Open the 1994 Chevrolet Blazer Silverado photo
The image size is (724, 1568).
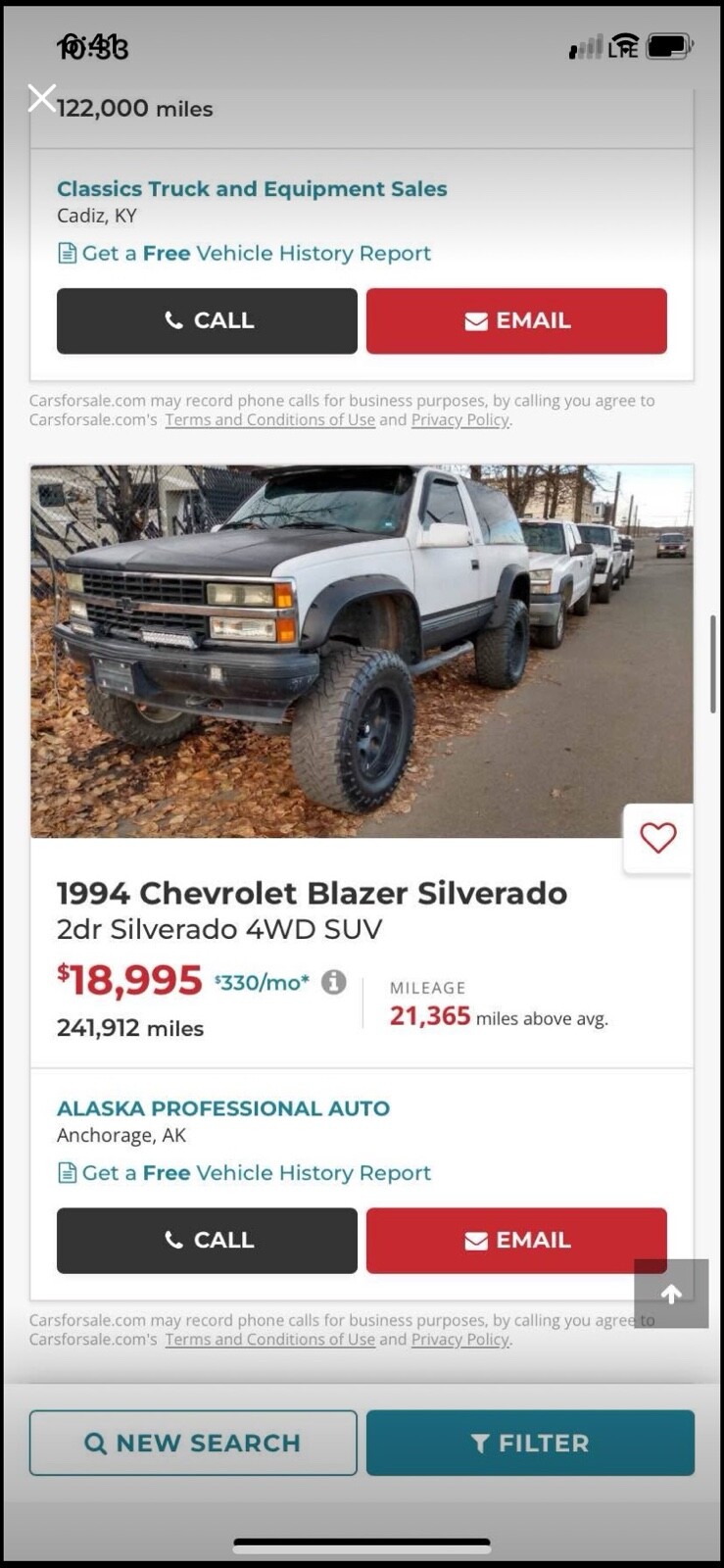362,652
